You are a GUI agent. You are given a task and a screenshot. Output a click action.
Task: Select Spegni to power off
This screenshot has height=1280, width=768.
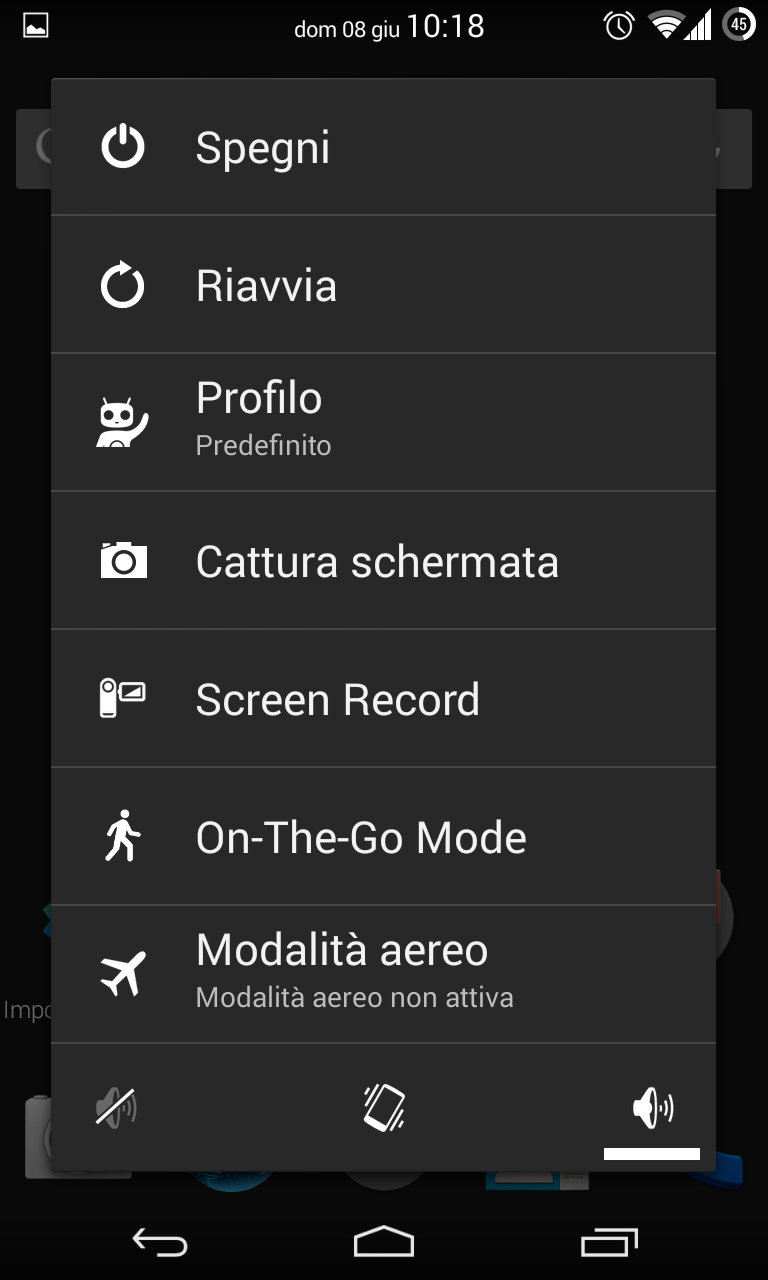pyautogui.click(x=383, y=147)
